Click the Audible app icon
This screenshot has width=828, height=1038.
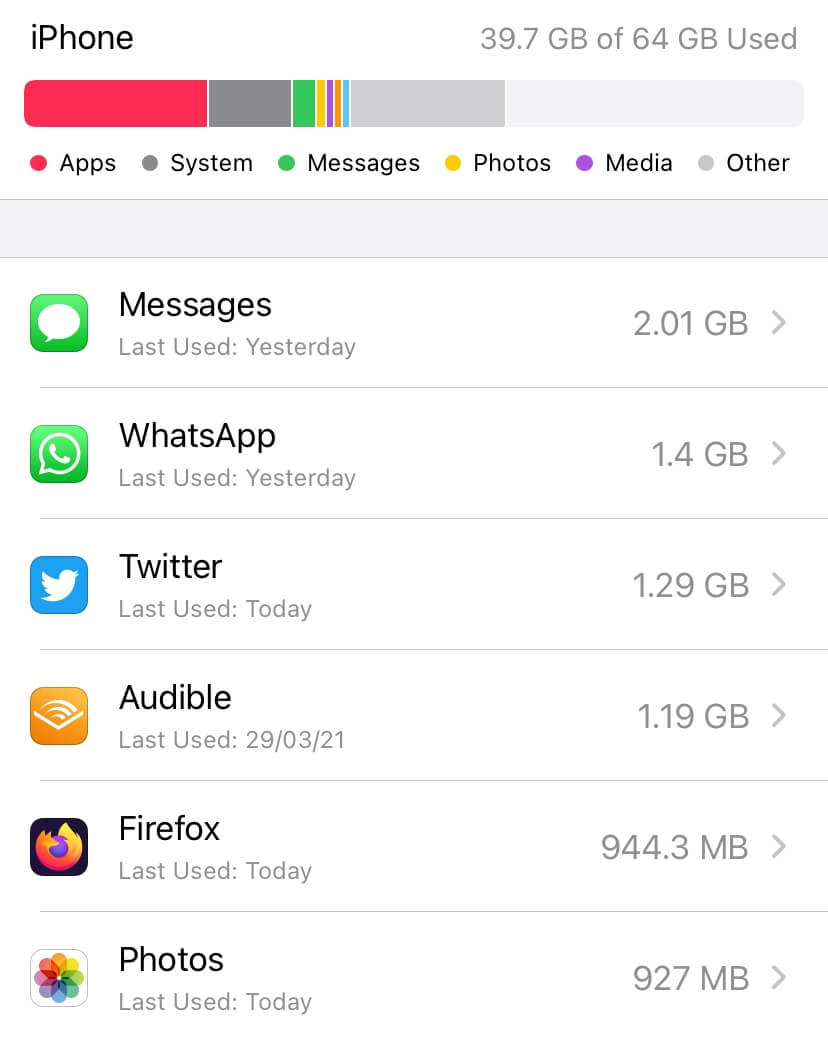[x=59, y=716]
